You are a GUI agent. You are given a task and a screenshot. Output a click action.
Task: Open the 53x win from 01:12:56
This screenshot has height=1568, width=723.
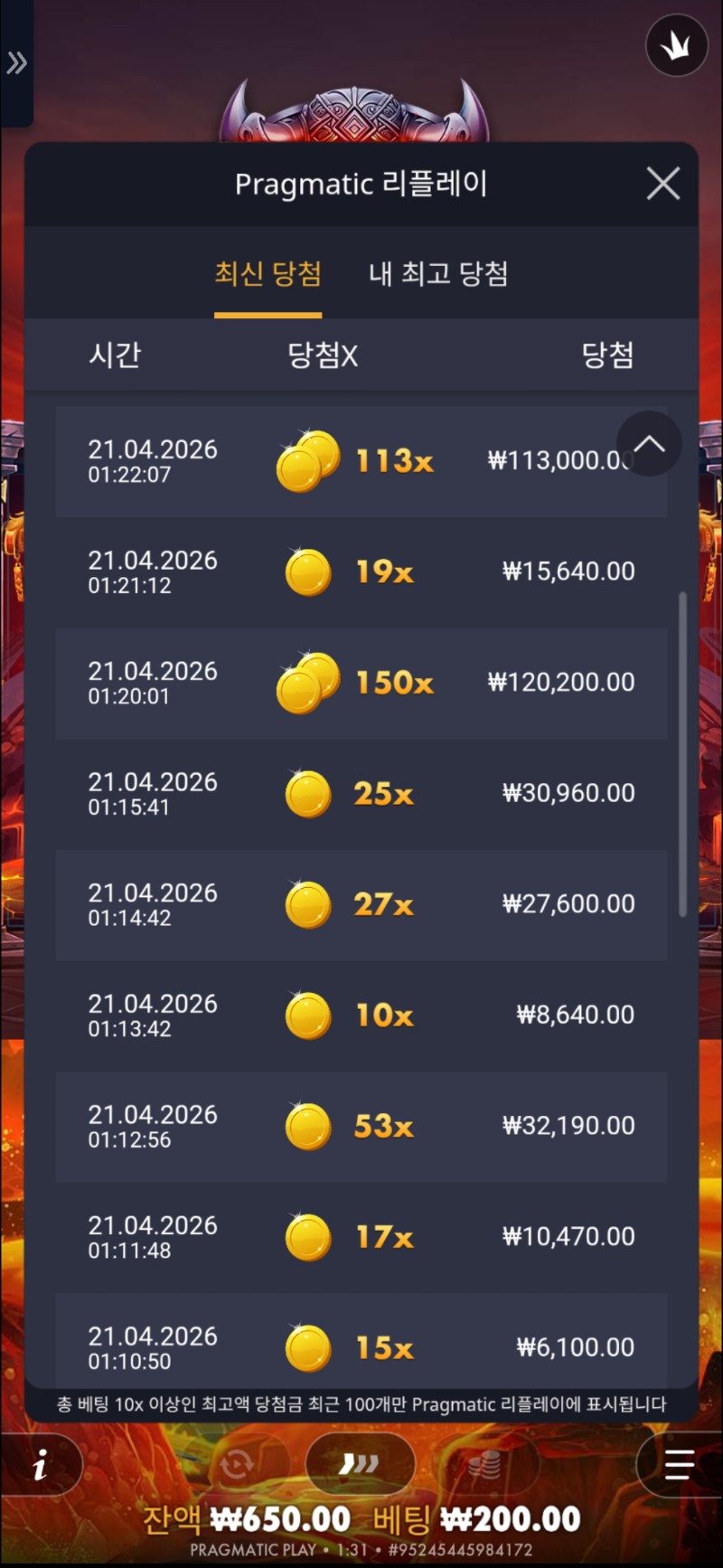click(361, 1127)
